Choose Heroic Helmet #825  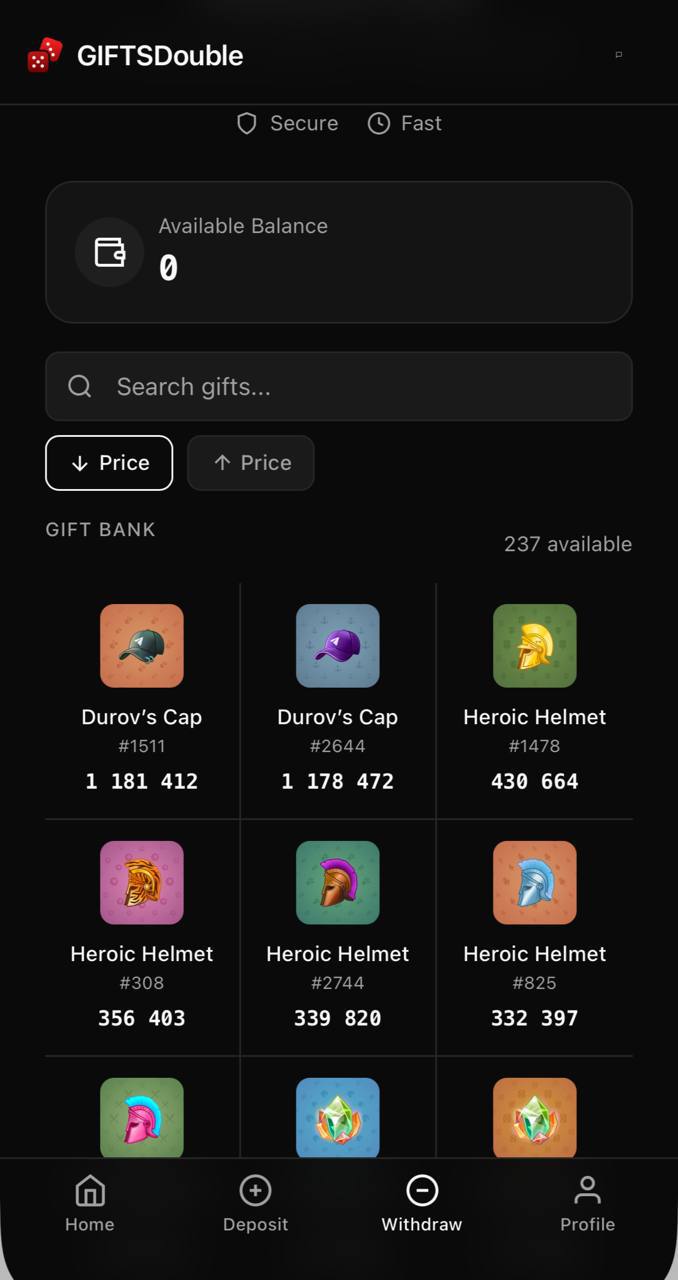click(534, 937)
